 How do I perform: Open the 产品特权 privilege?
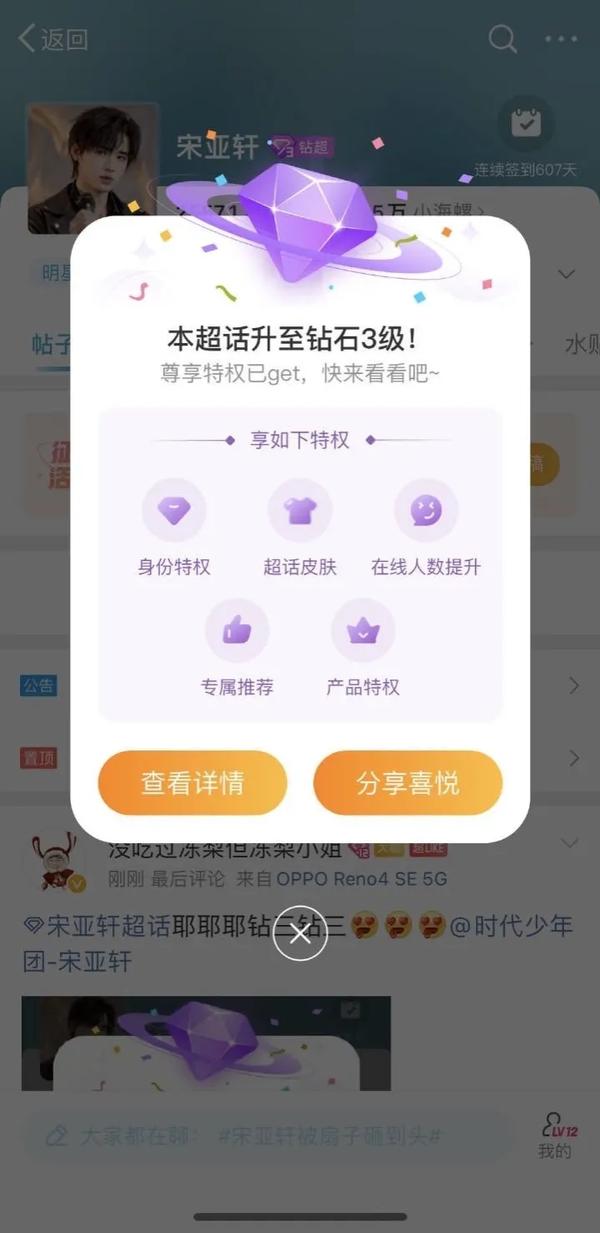363,631
